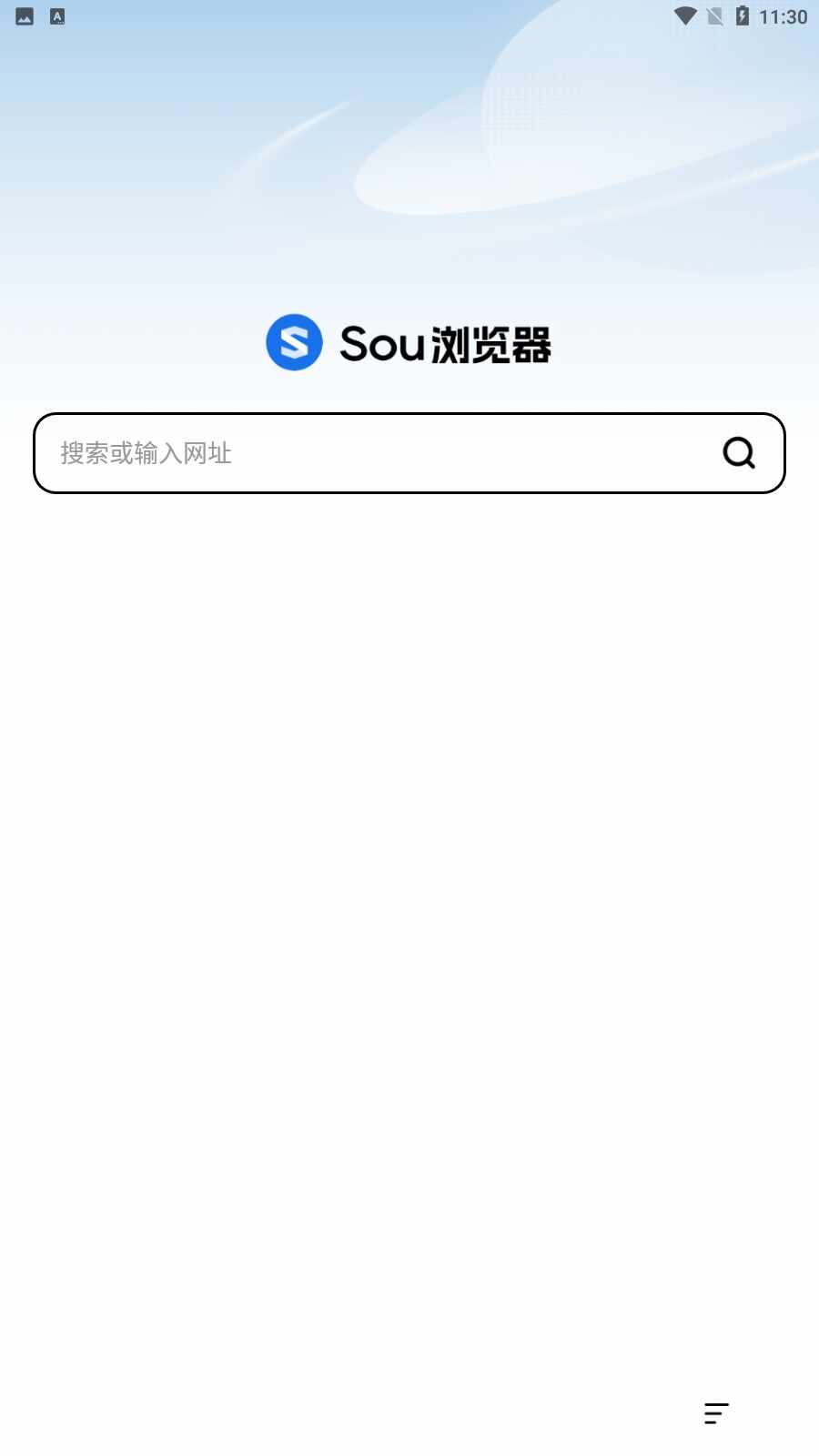Screen dimensions: 819x1456
Task: Click the Sou wordmark next to the logo
Action: [x=384, y=344]
